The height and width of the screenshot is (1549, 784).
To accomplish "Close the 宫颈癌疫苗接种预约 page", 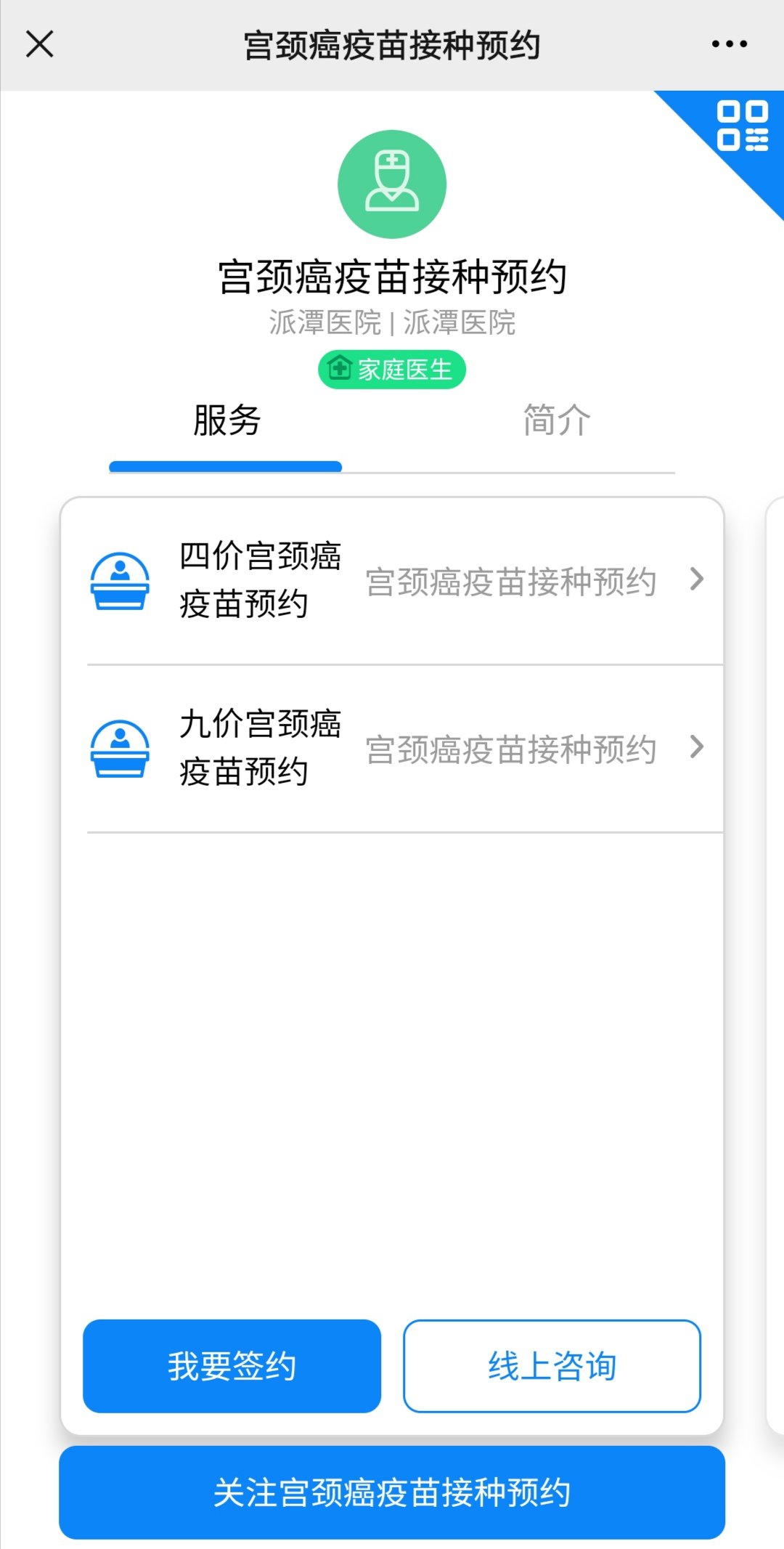I will (40, 44).
